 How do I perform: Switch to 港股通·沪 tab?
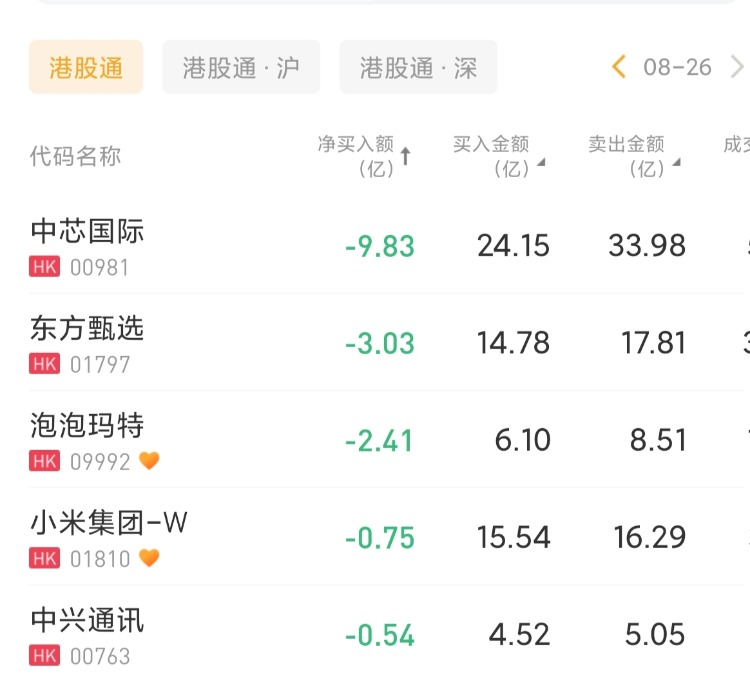[241, 67]
